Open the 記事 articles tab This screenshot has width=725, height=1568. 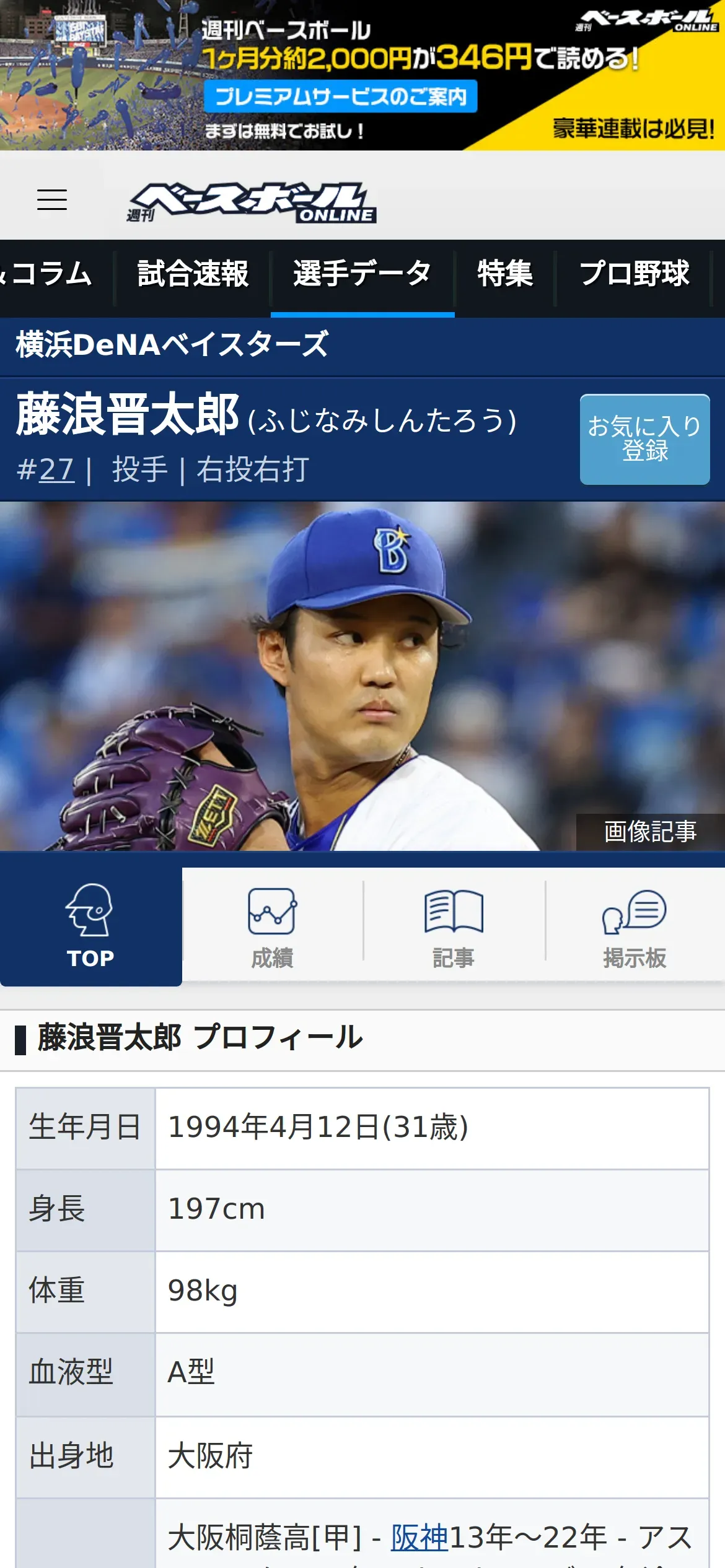454,926
